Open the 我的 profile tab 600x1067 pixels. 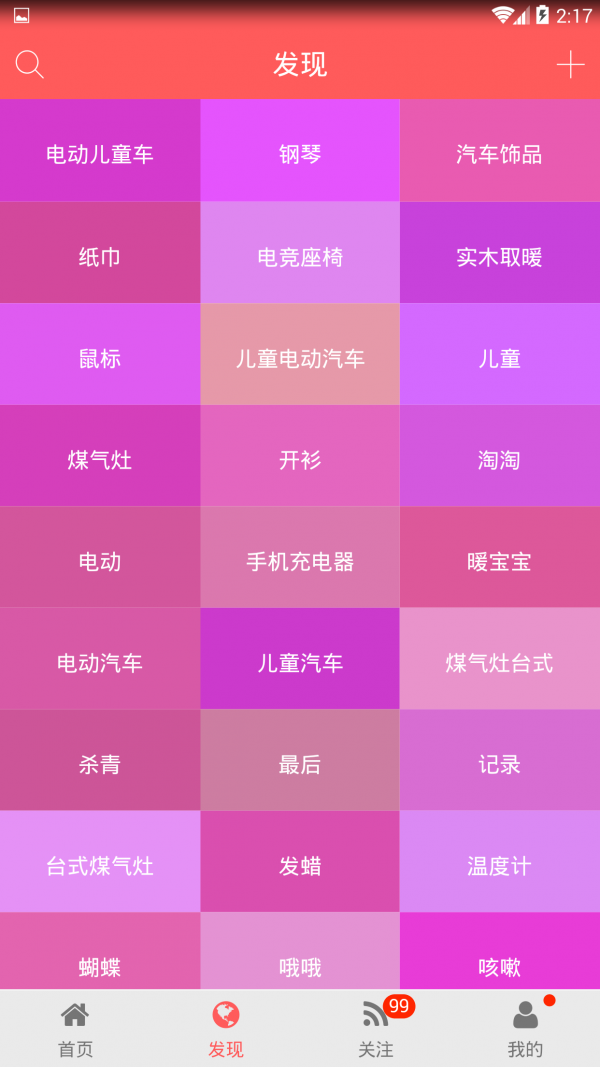[x=525, y=1029]
